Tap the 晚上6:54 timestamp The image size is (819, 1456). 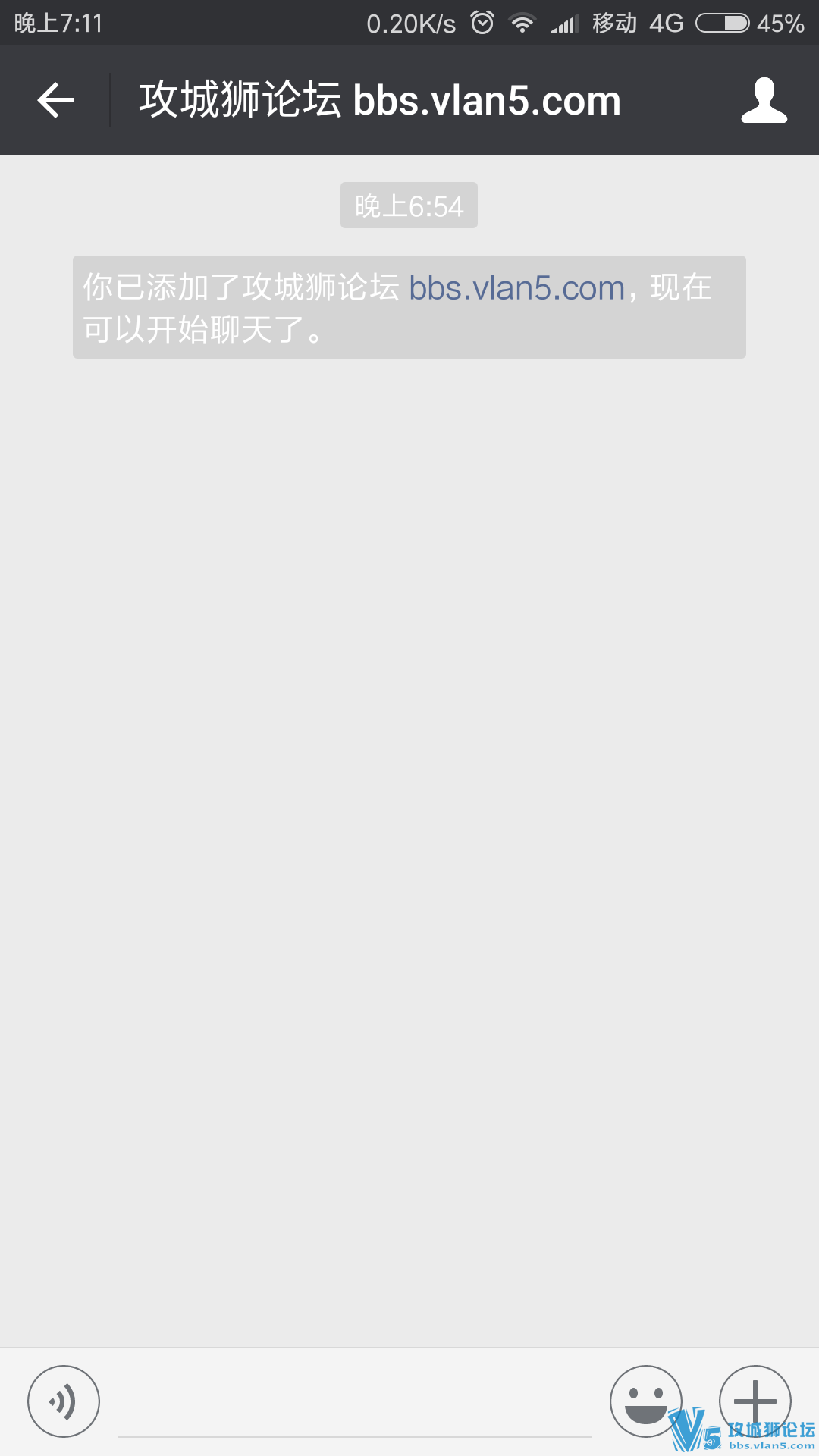tap(409, 205)
